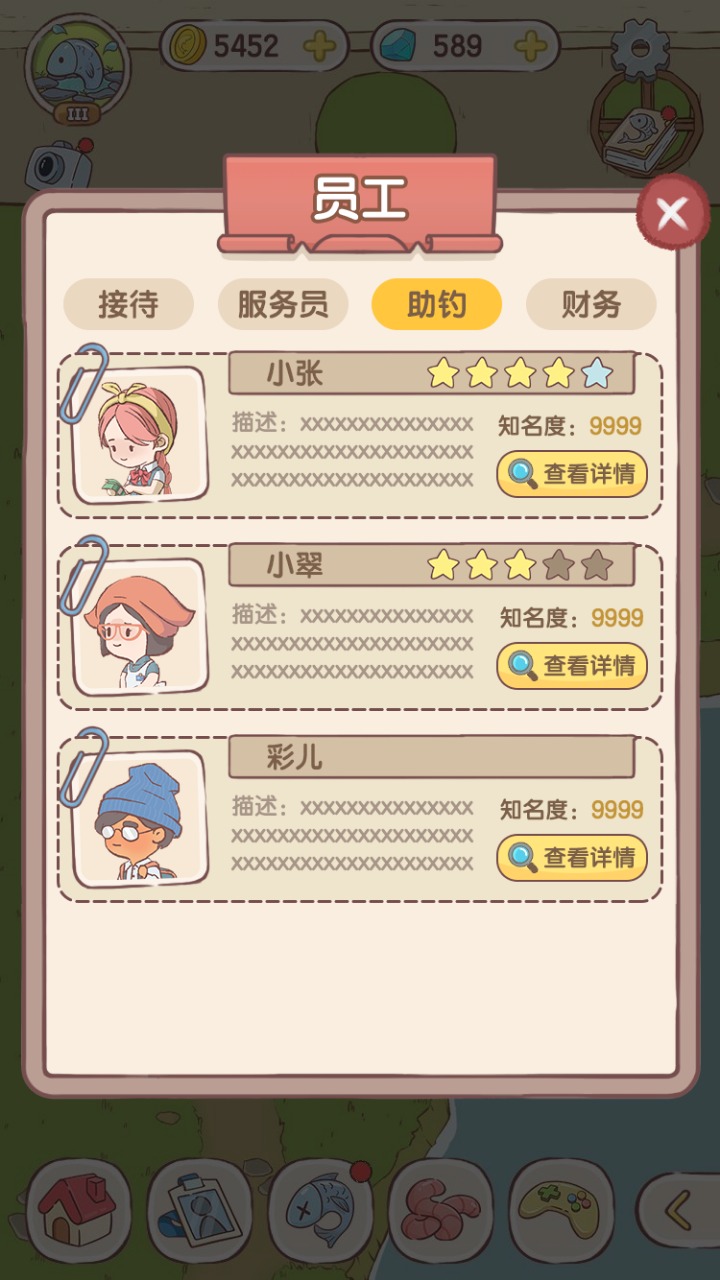720x1280 pixels.
Task: View details for employee 彩儿
Action: 572,857
